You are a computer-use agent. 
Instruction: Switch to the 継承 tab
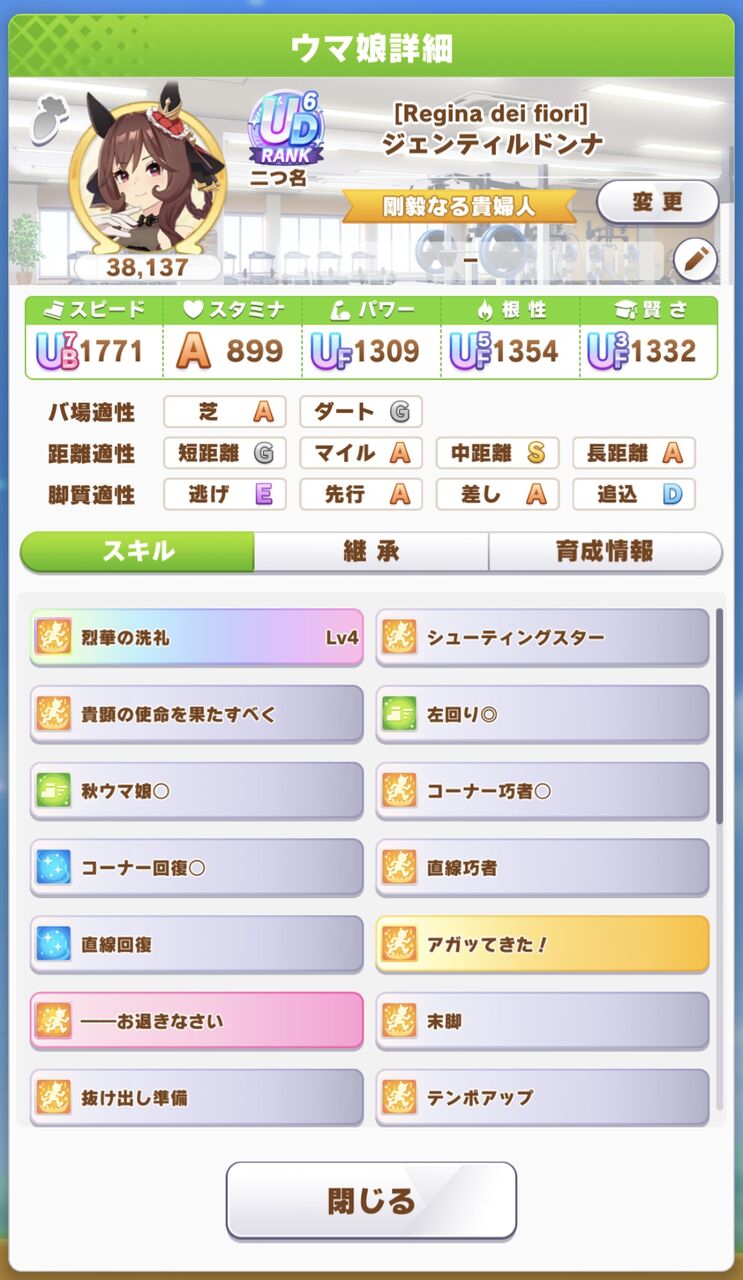[371, 551]
